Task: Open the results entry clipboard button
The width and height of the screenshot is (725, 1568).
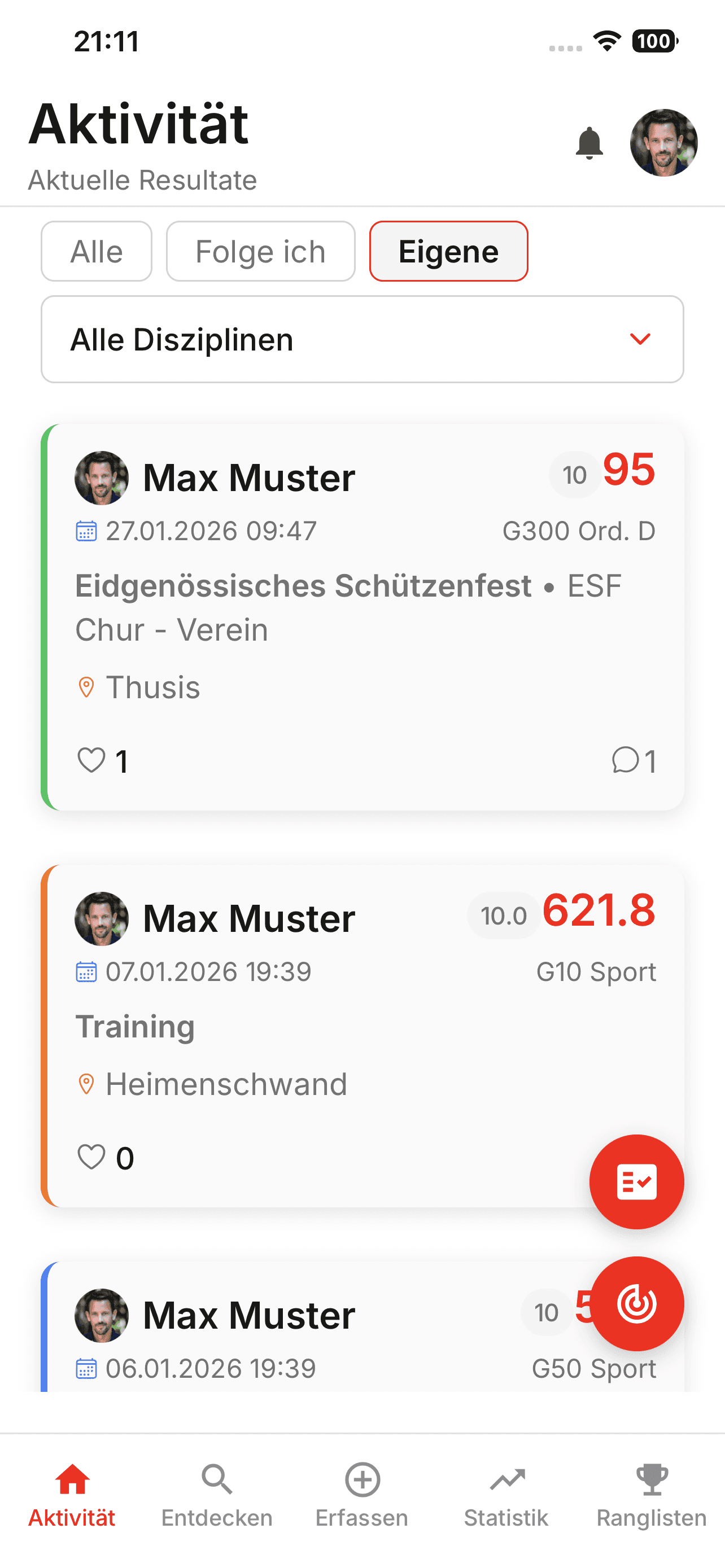Action: tap(637, 1180)
